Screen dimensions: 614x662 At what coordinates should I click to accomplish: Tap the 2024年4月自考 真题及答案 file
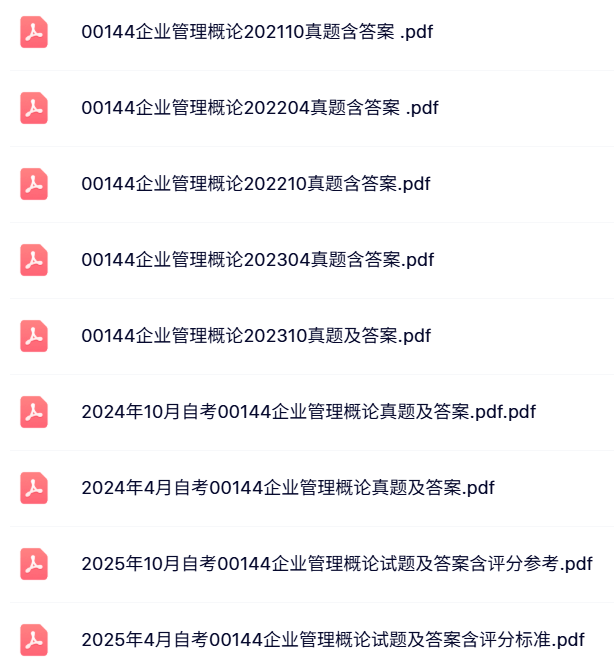pyautogui.click(x=287, y=488)
